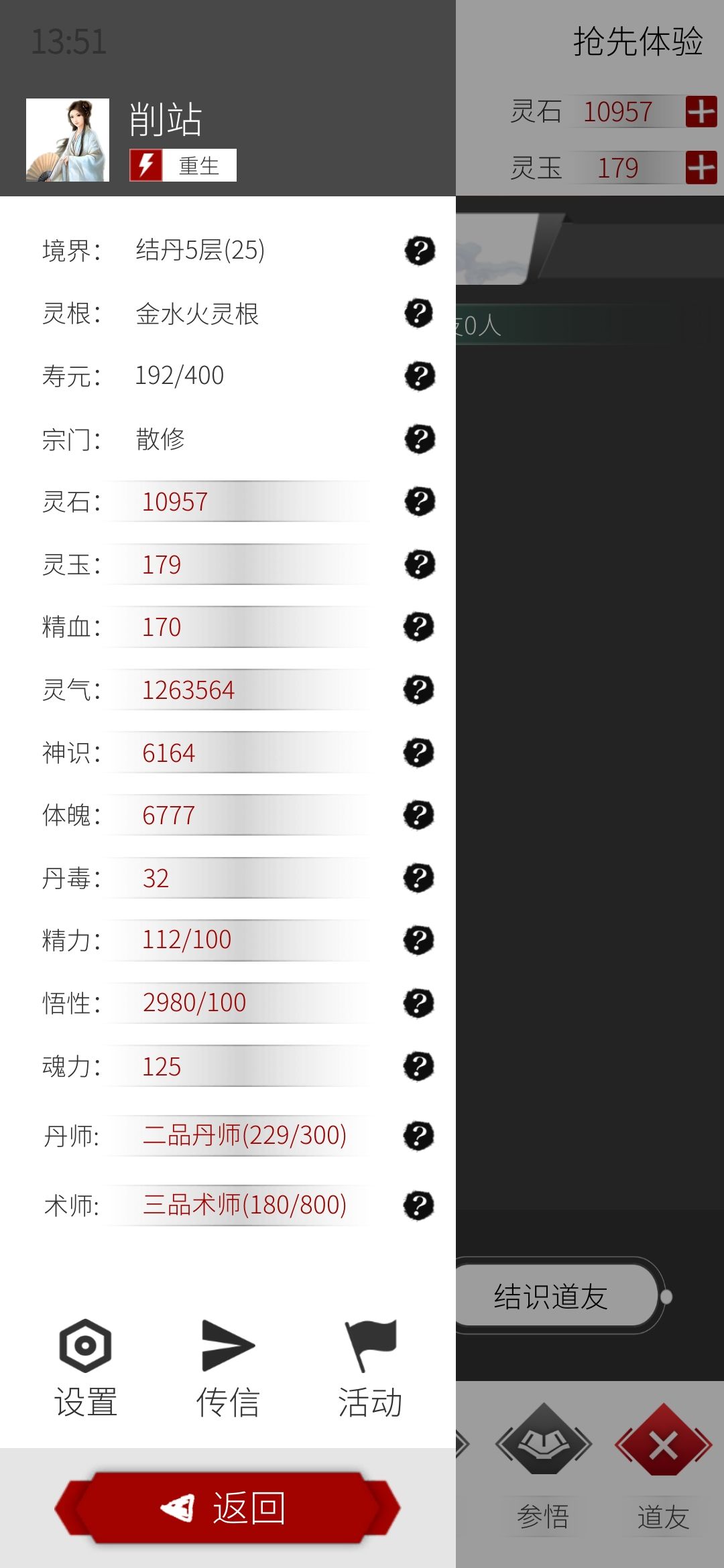This screenshot has width=724, height=1568.
Task: Show explanation for 神识
Action: [x=419, y=753]
